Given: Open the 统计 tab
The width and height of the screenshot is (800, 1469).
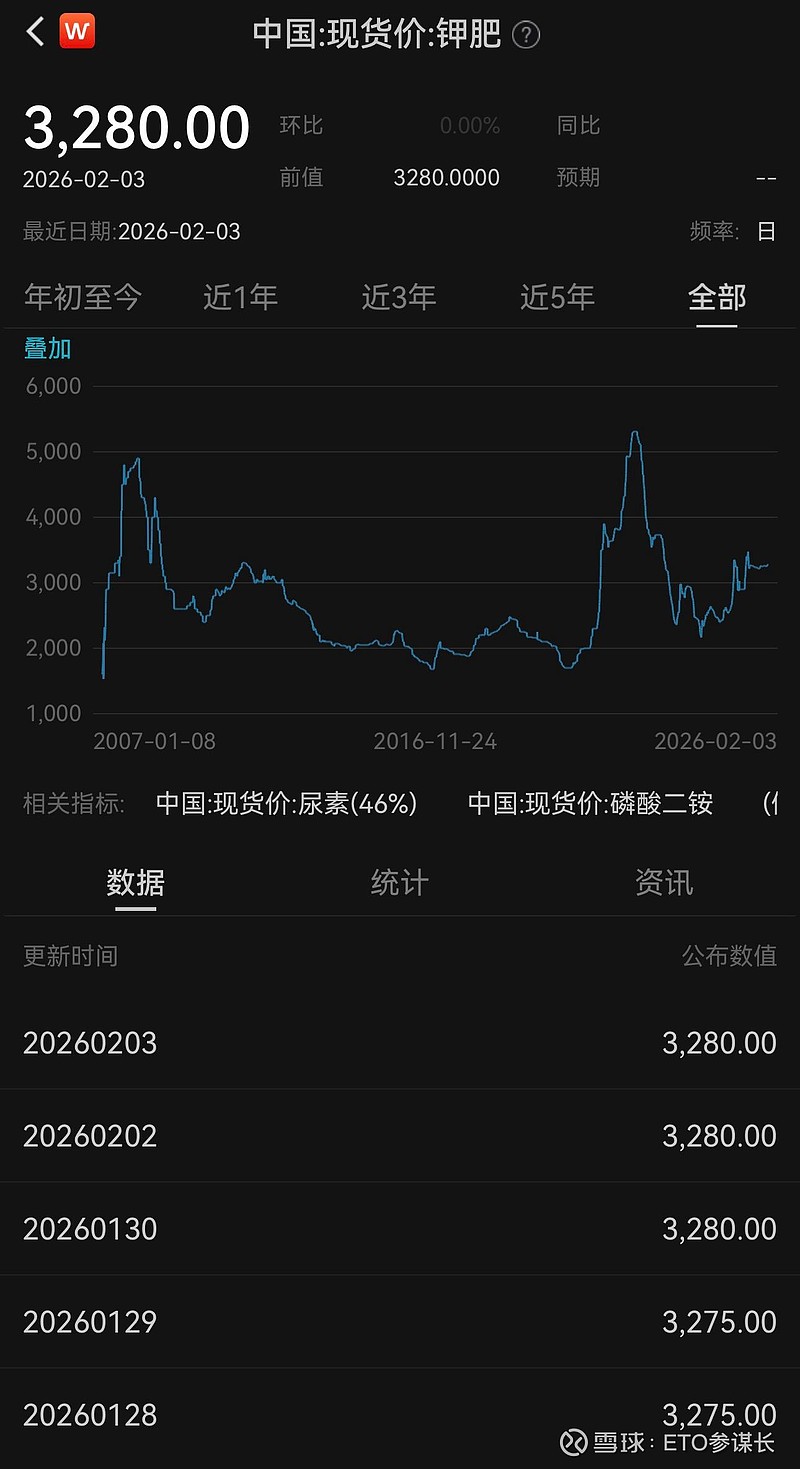Looking at the screenshot, I should pyautogui.click(x=399, y=882).
